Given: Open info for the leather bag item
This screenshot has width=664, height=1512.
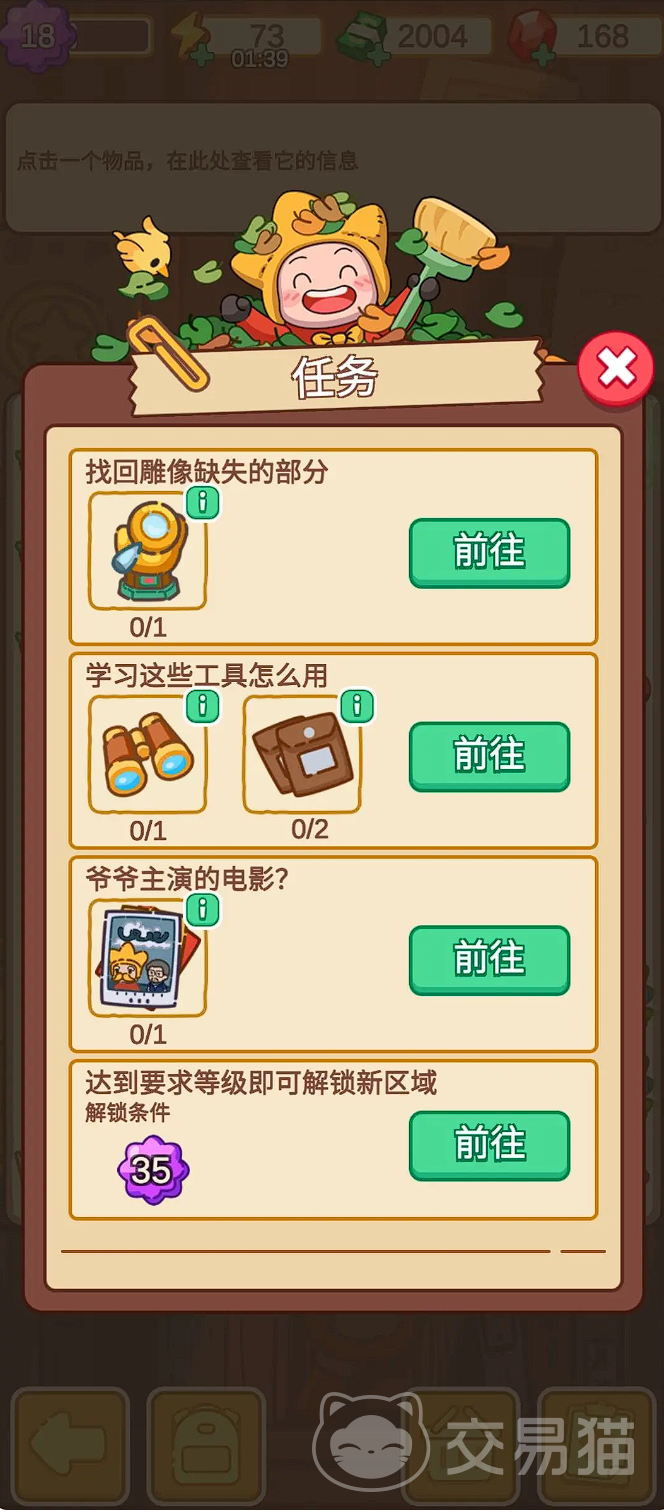Looking at the screenshot, I should pos(357,706).
